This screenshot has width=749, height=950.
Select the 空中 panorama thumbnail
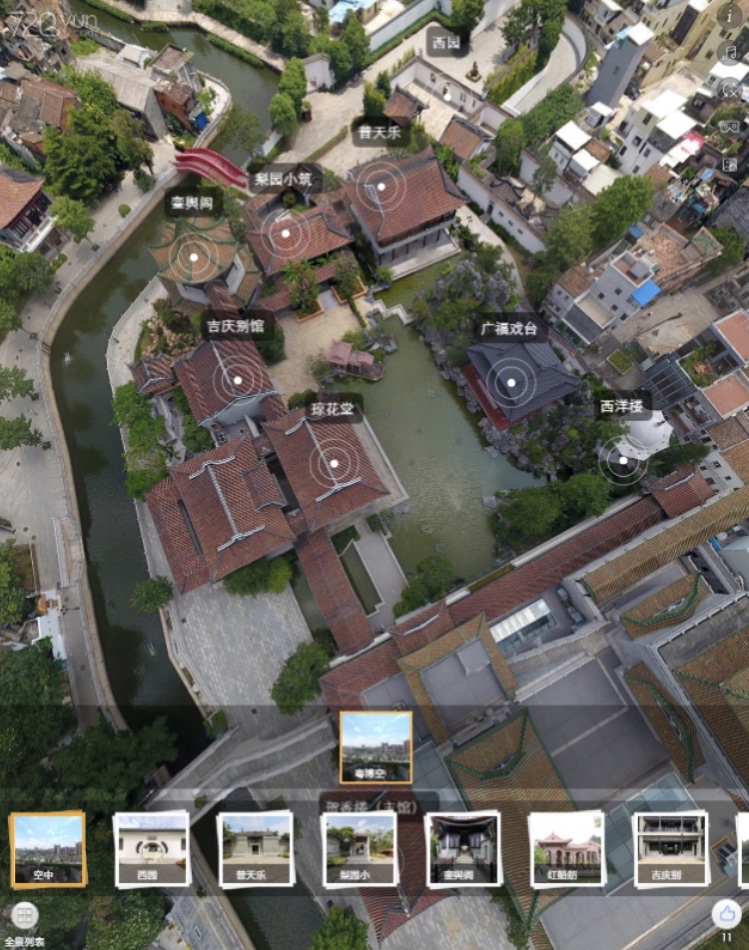point(48,849)
